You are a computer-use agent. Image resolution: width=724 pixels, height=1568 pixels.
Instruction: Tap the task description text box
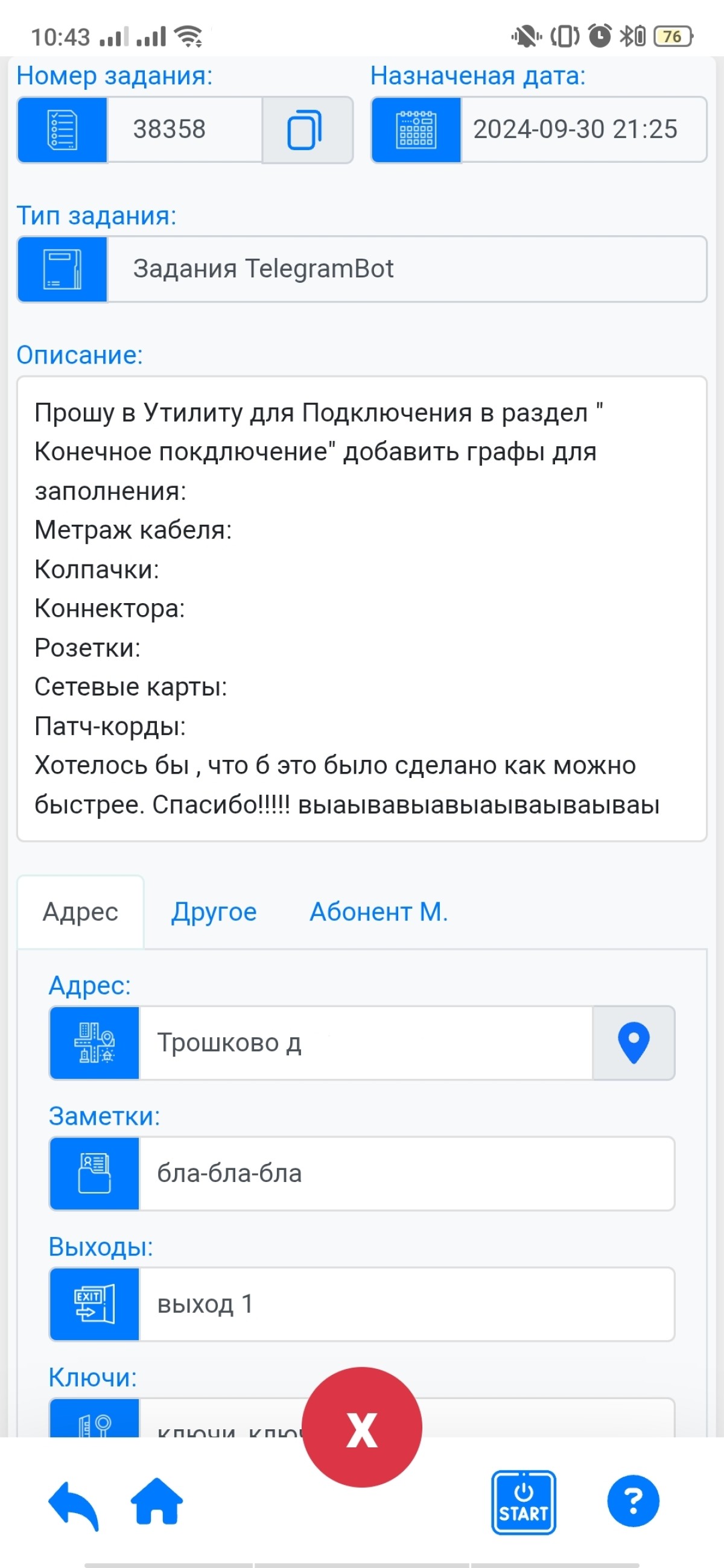tap(361, 609)
